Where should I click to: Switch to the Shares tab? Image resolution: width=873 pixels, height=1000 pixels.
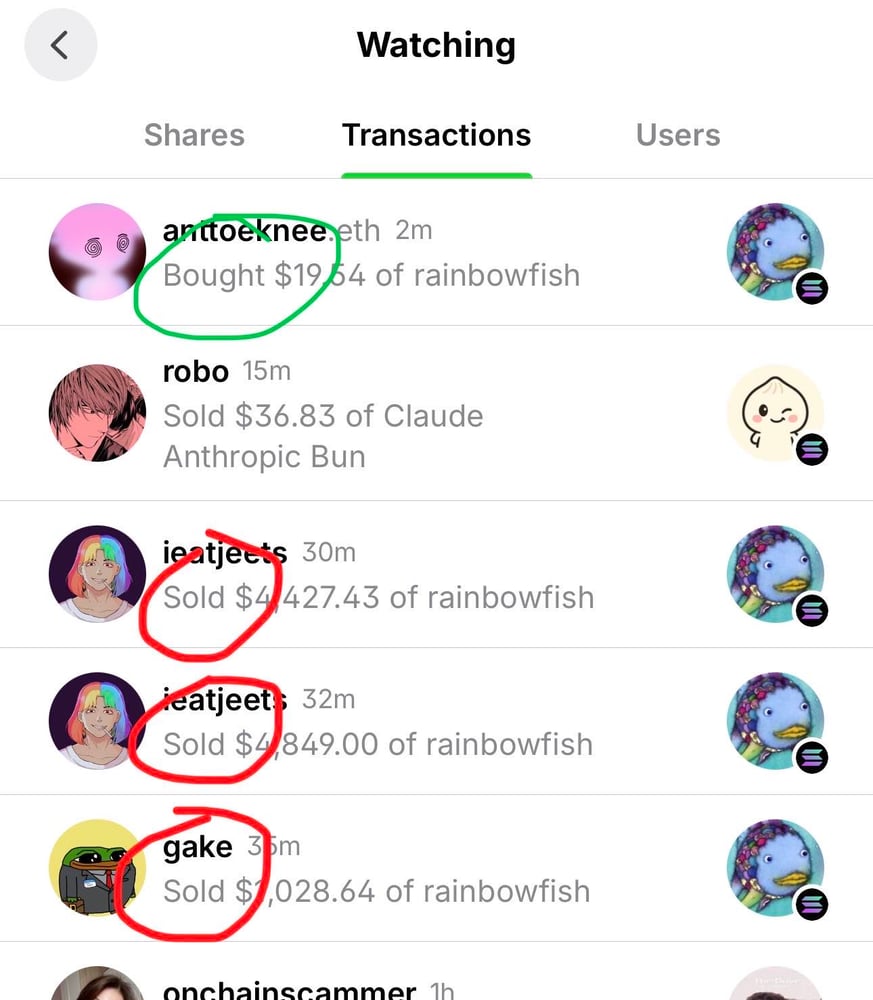coord(194,135)
